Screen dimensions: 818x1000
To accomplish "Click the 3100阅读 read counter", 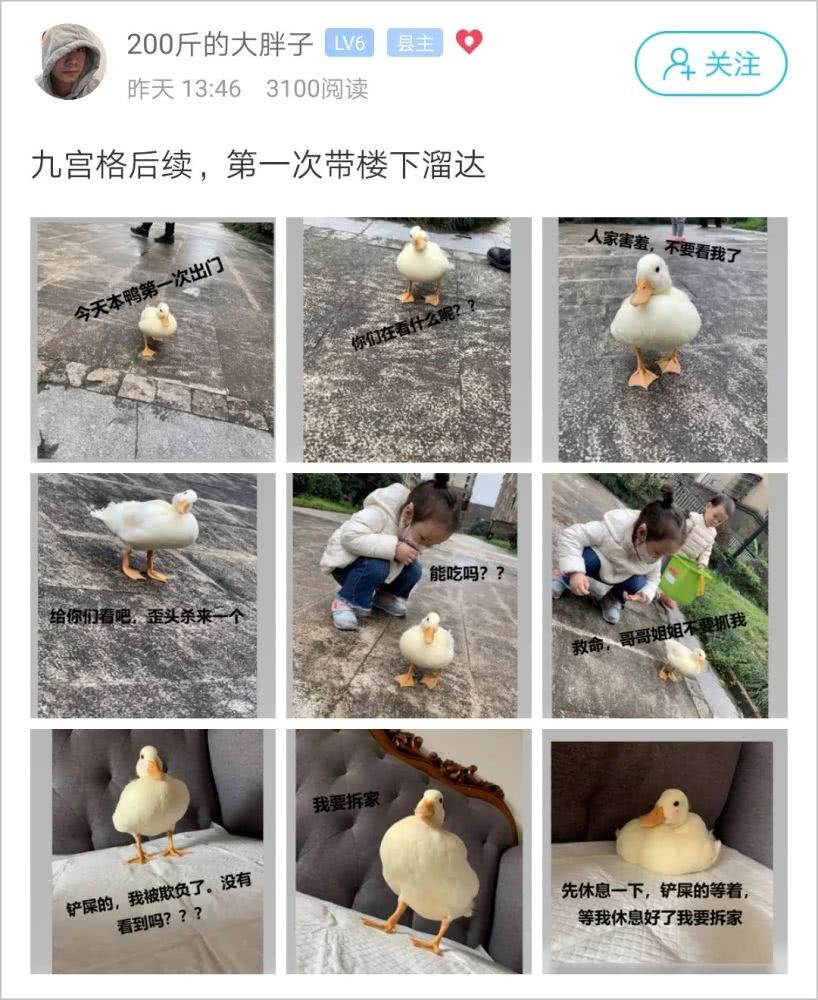I will [x=316, y=88].
